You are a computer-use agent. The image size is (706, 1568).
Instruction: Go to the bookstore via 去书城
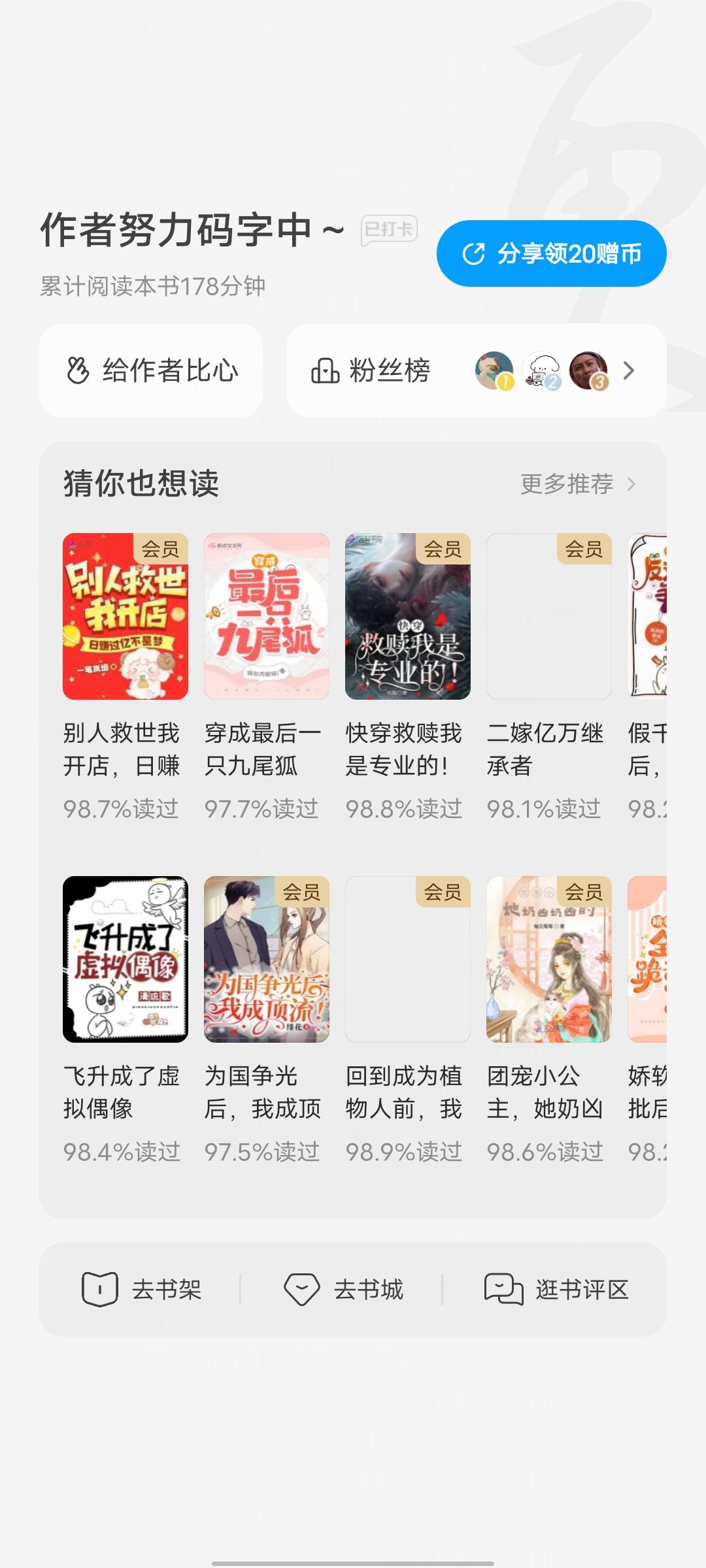coord(343,1290)
